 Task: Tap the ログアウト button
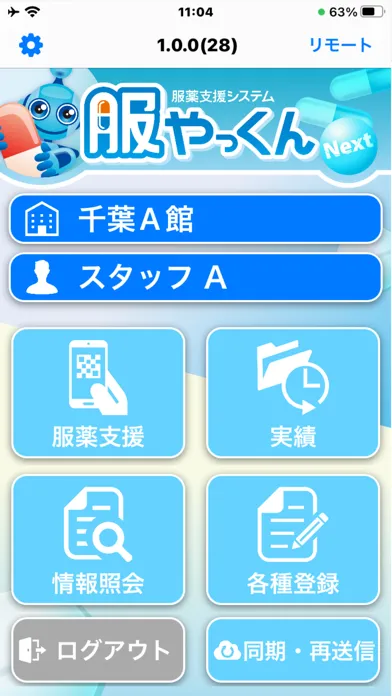coord(98,650)
